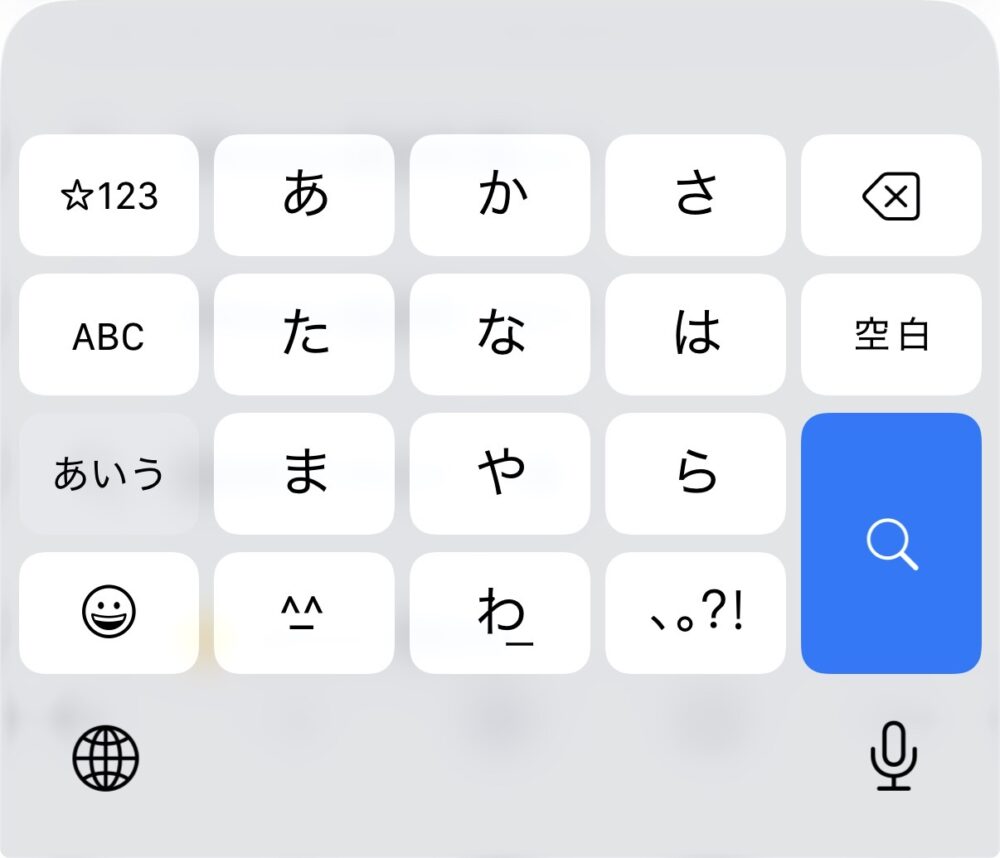Switch to the ☆123 number keyboard
This screenshot has height=858, width=1000.
(109, 195)
